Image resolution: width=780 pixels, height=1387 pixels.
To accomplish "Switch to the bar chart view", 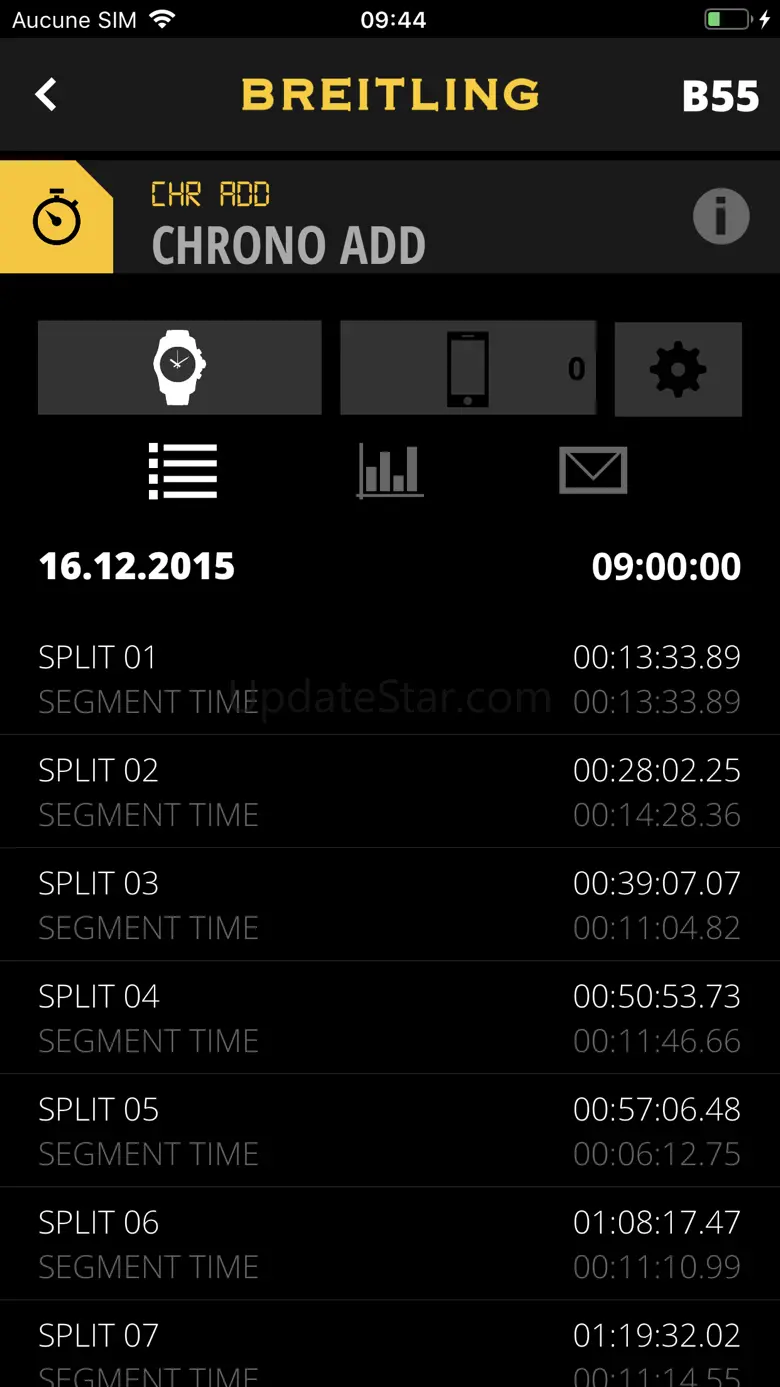I will pyautogui.click(x=390, y=471).
